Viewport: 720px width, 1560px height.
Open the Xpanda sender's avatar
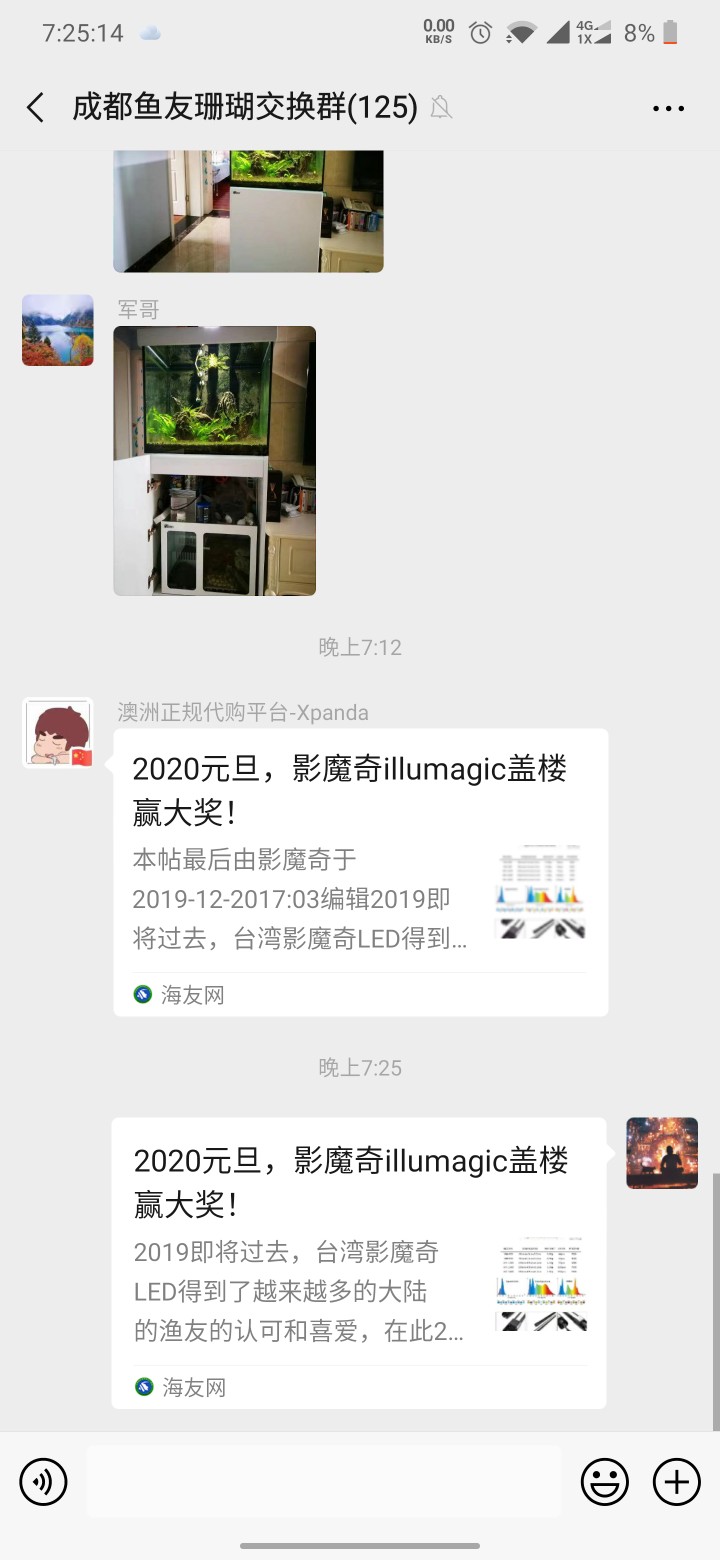click(x=58, y=733)
